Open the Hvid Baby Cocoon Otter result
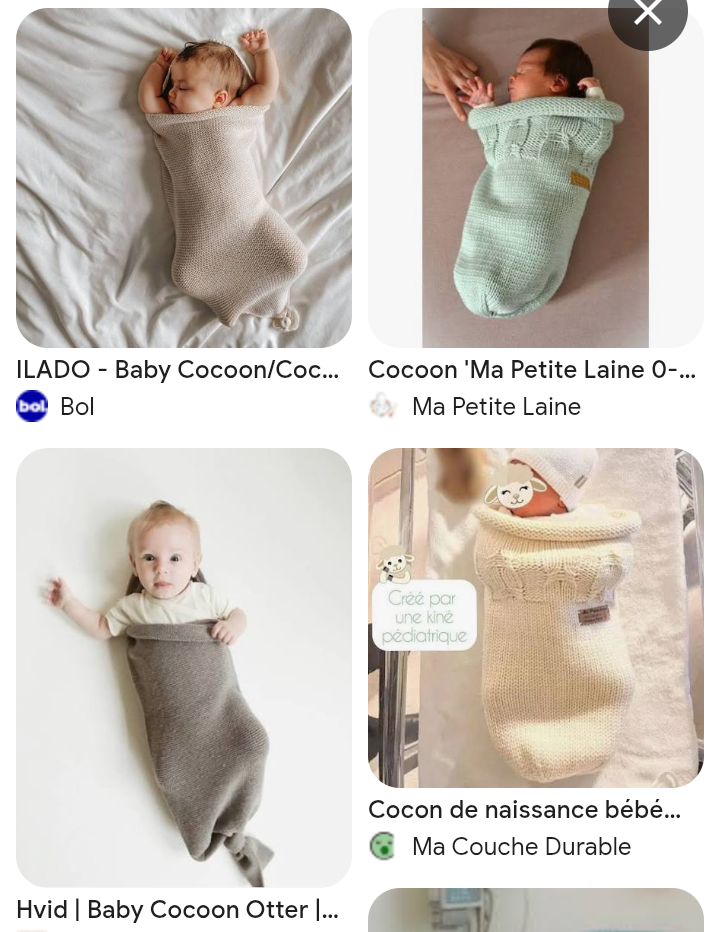Viewport: 720px width, 932px height. (184, 667)
